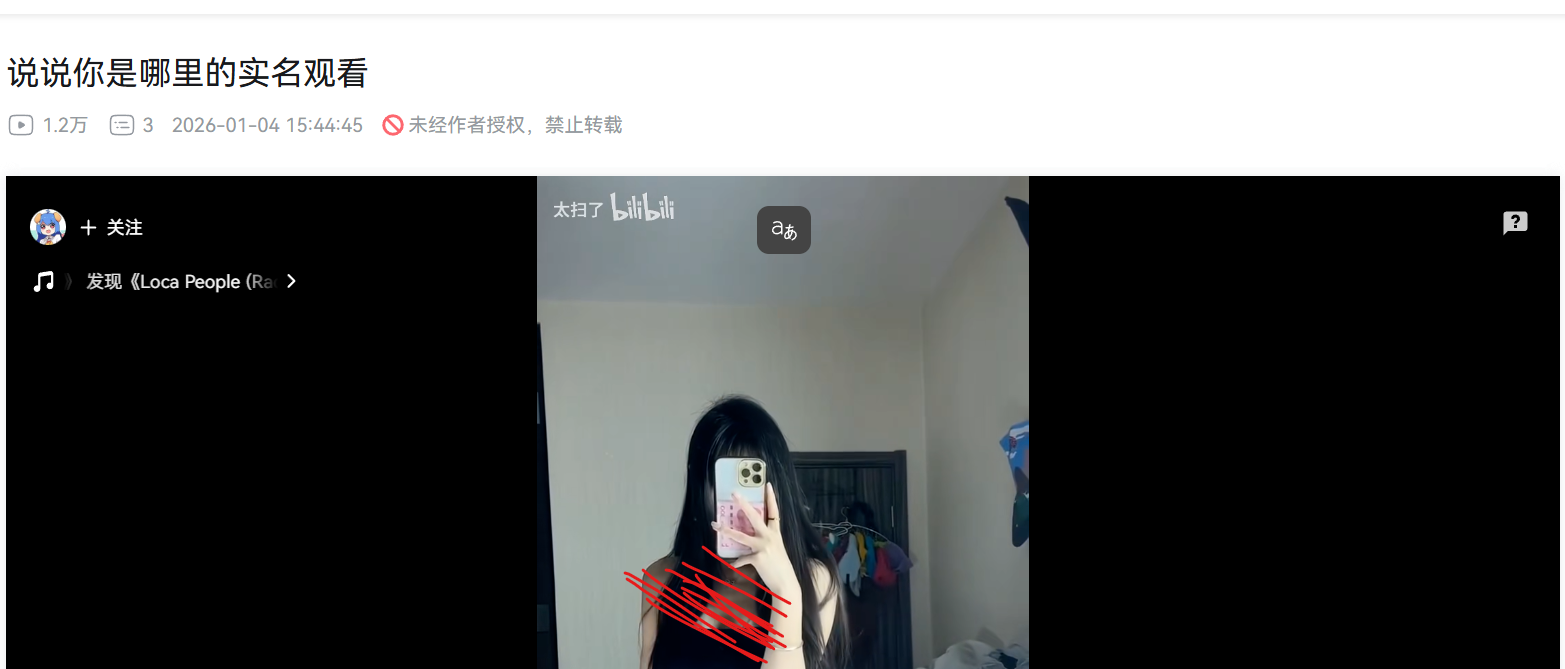Follow the uploader with 关注 button

(x=112, y=228)
